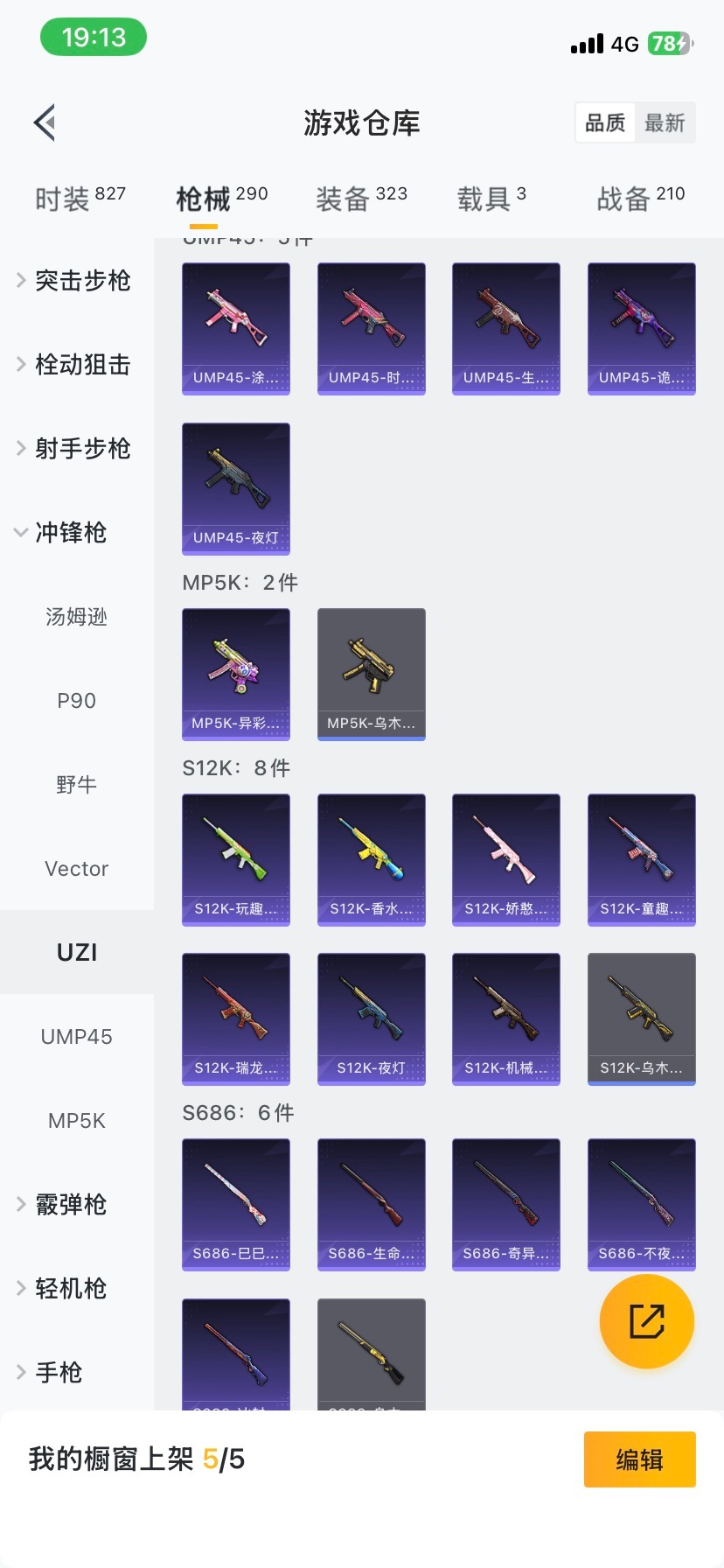Tap the 编辑 edit button
The image size is (724, 1568).
tap(639, 1459)
